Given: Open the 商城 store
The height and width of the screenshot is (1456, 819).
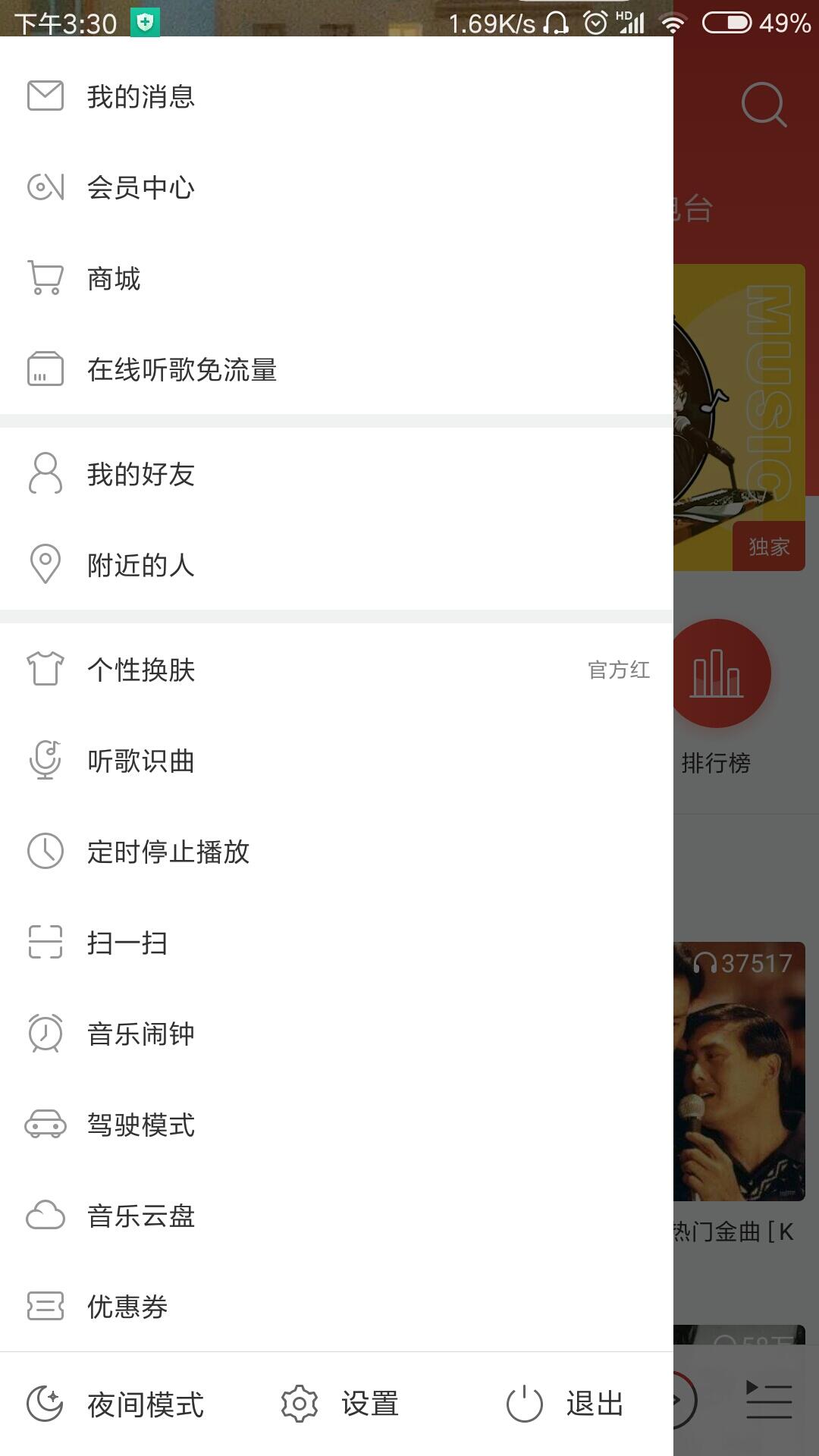Looking at the screenshot, I should click(x=337, y=278).
